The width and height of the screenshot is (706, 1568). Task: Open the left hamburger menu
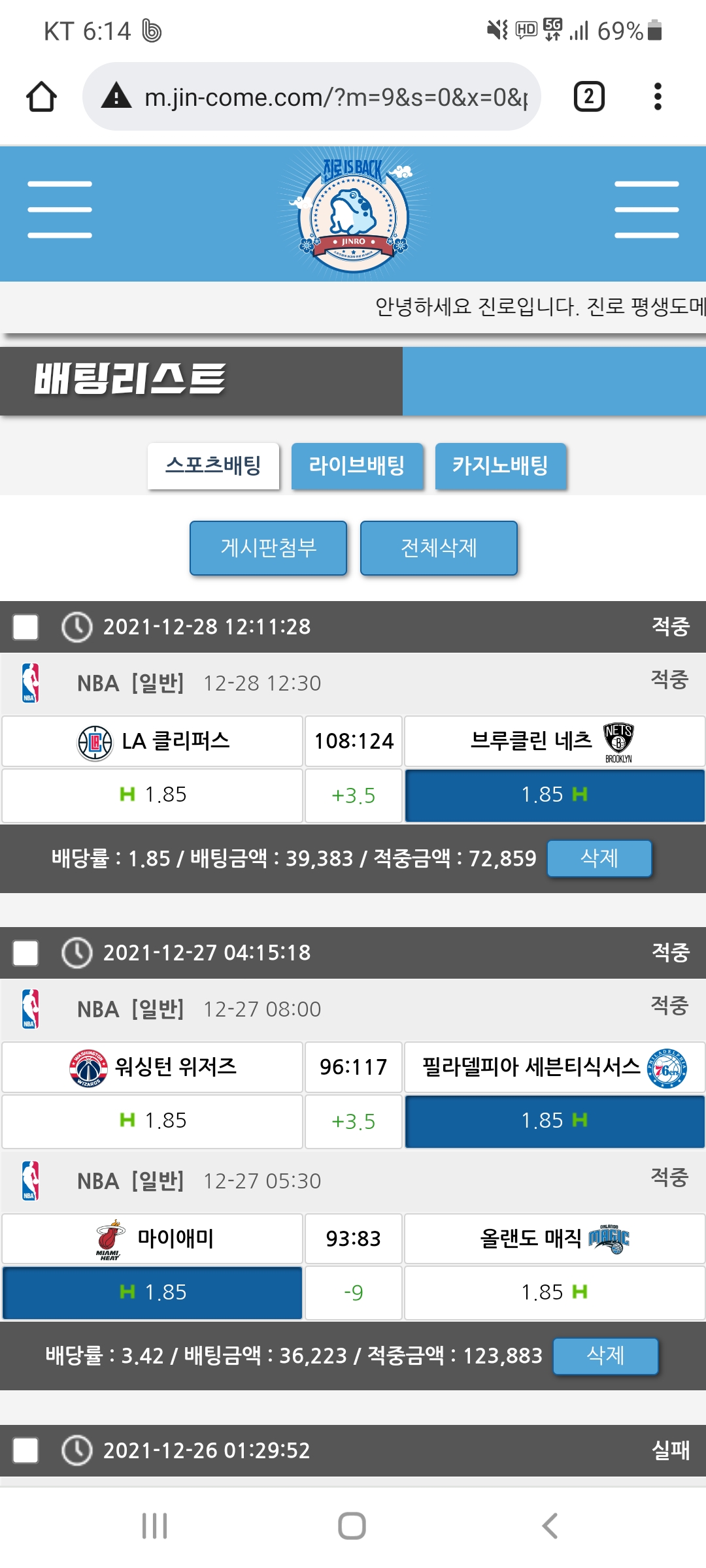pyautogui.click(x=59, y=210)
